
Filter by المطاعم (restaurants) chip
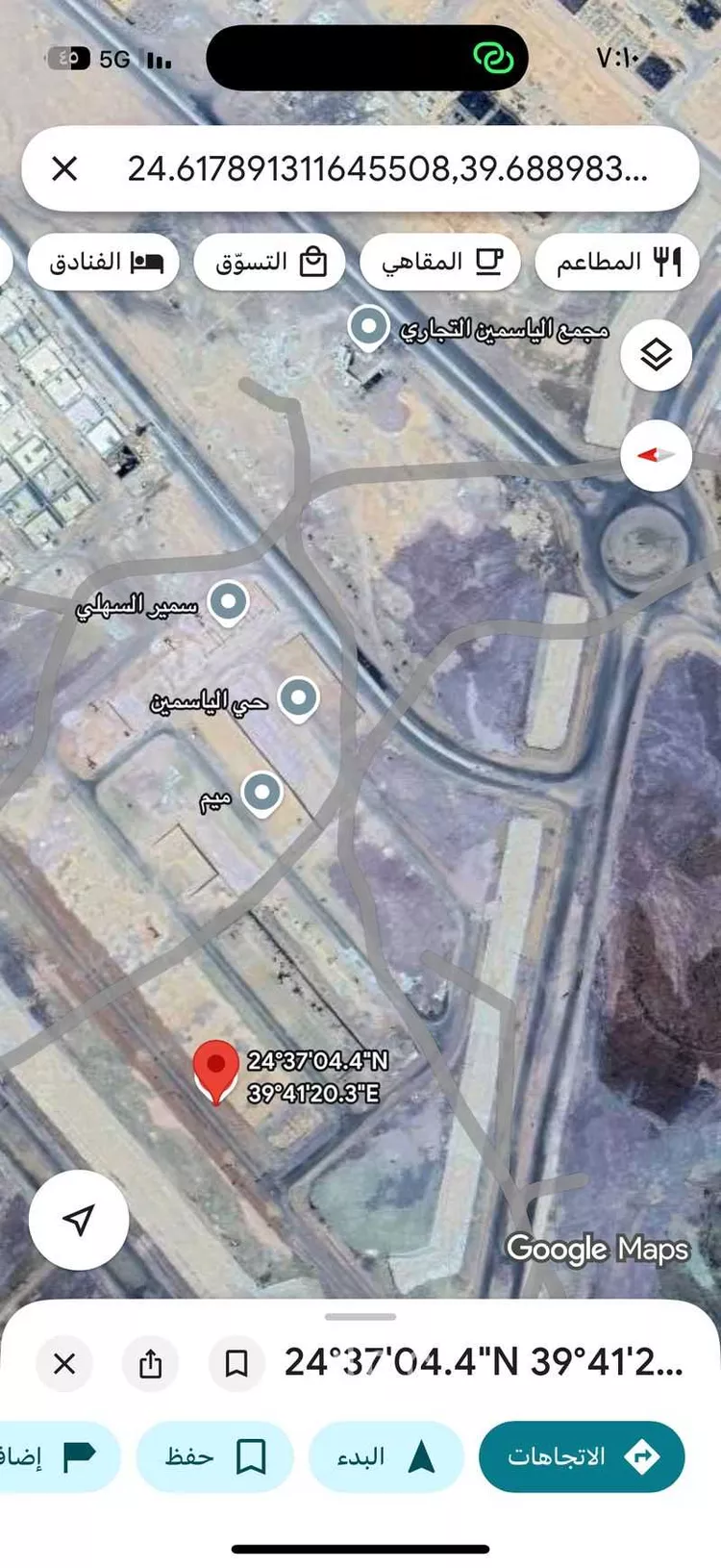pyautogui.click(x=617, y=262)
